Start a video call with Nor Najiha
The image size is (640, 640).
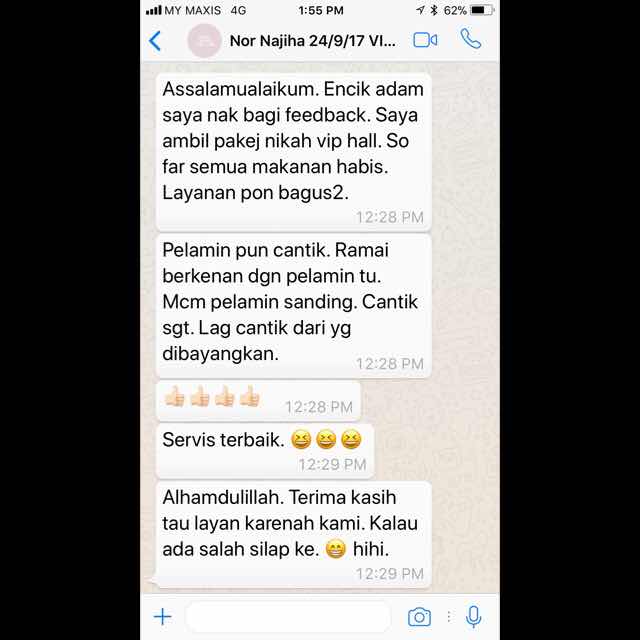(425, 40)
